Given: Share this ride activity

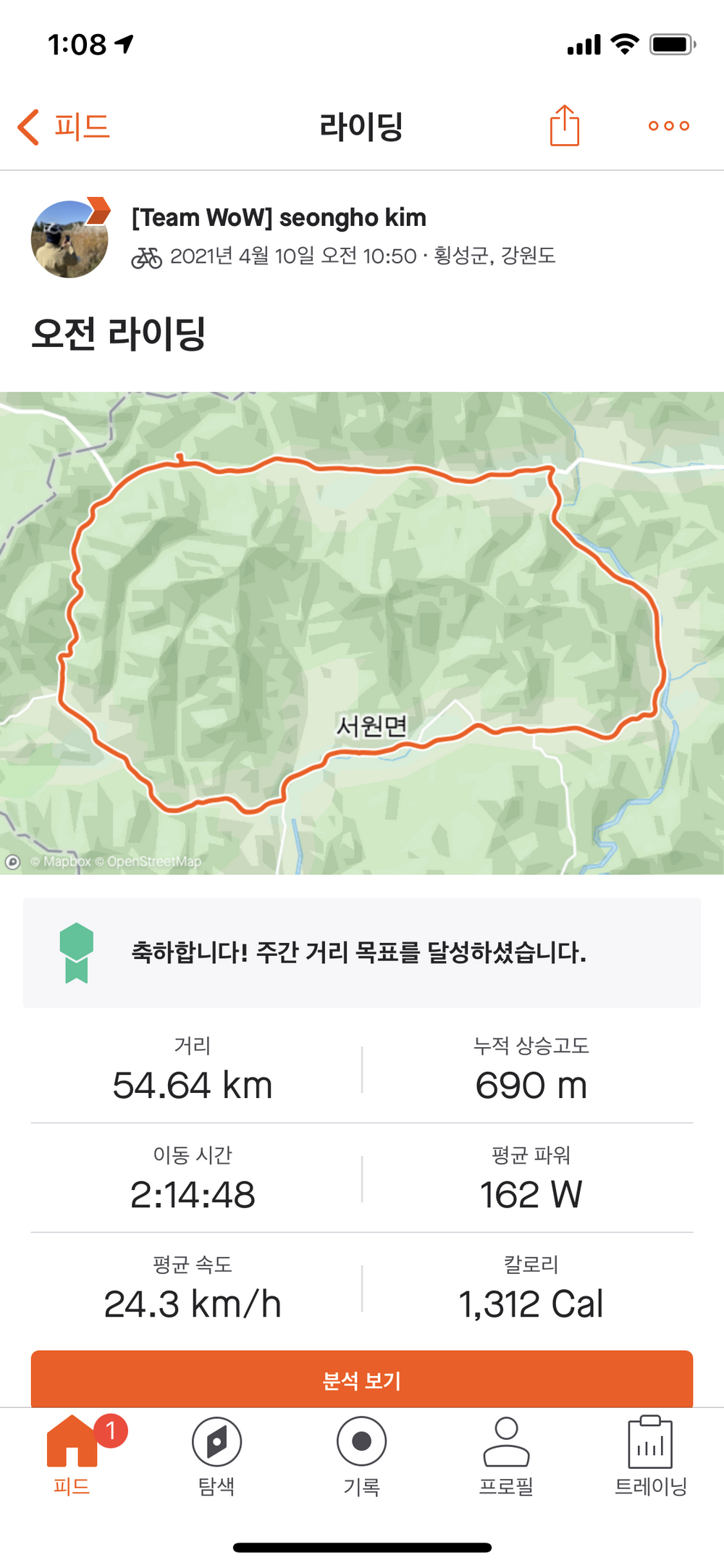Looking at the screenshot, I should [564, 126].
